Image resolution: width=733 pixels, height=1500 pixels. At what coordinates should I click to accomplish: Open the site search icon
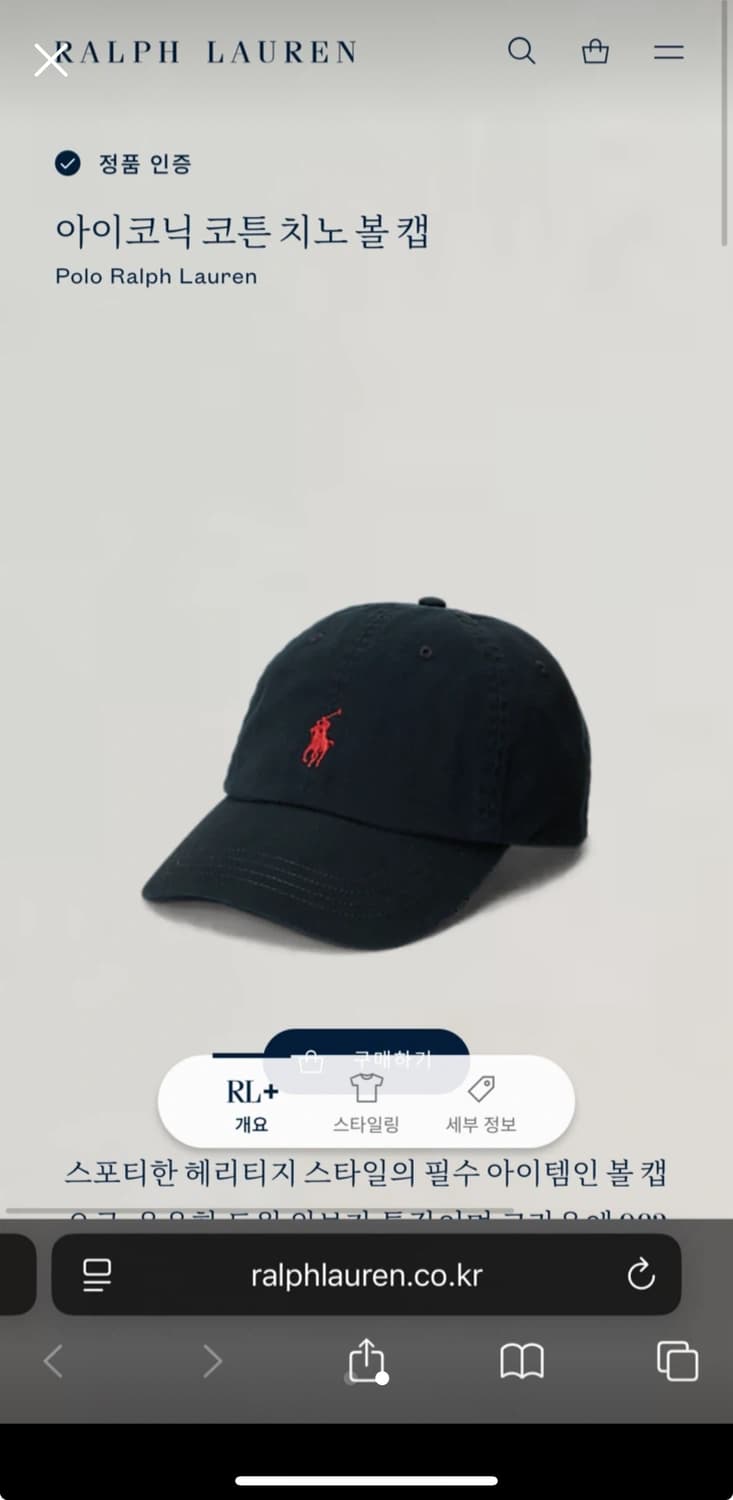521,51
